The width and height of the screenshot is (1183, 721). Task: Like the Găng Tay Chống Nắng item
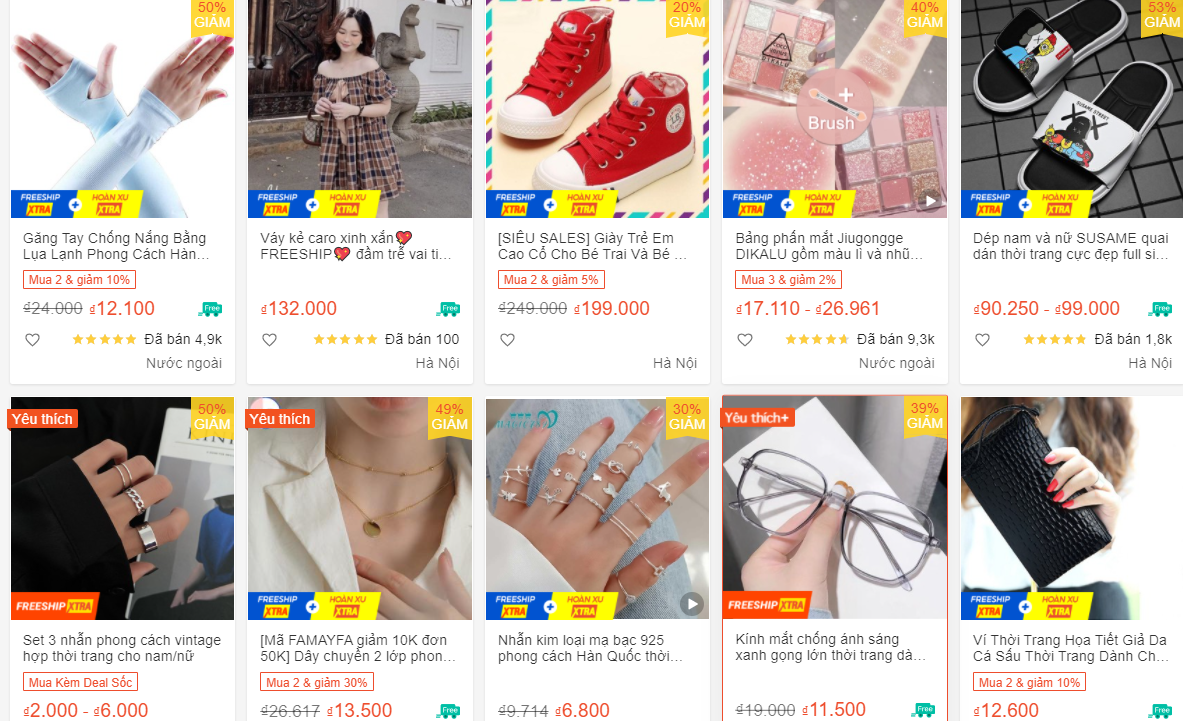[x=32, y=340]
